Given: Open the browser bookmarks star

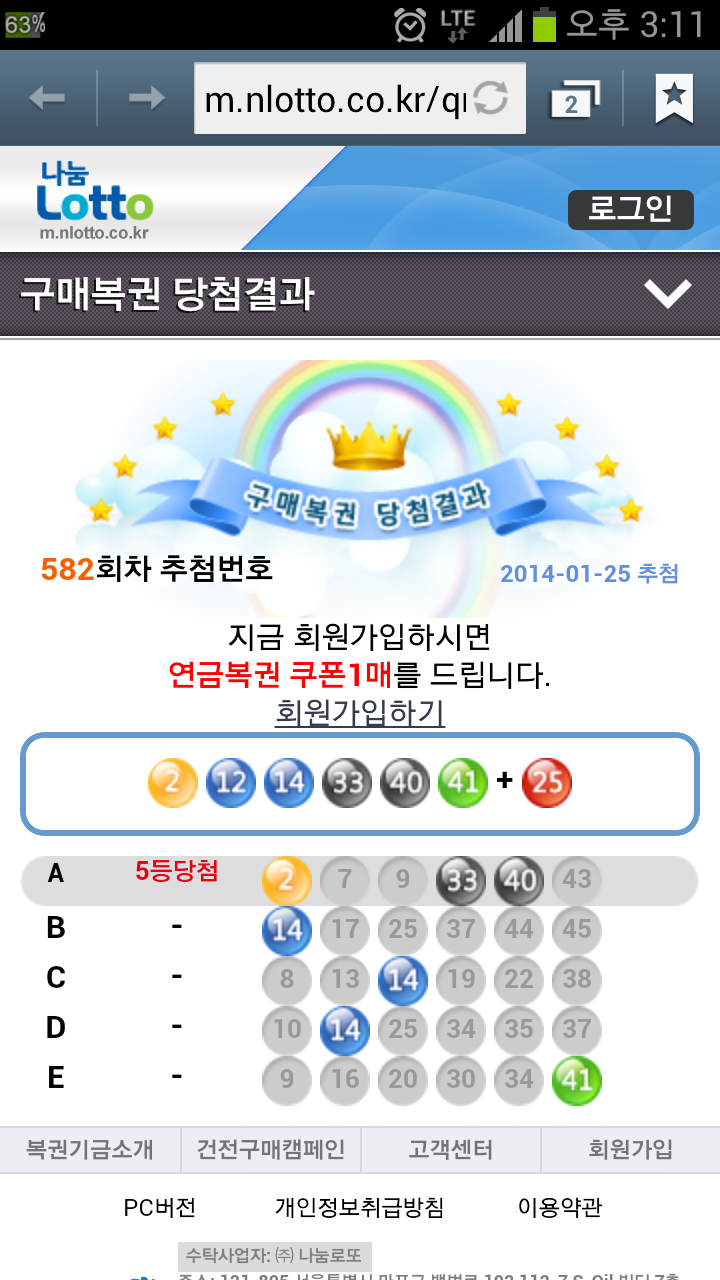Looking at the screenshot, I should pos(674,98).
